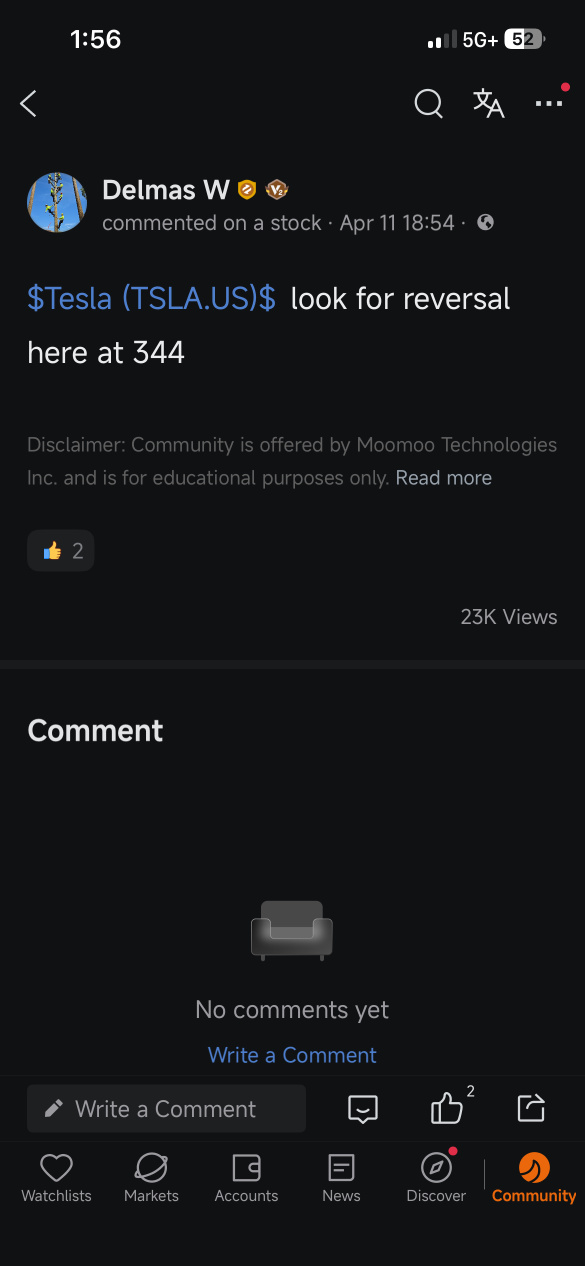Switch to the Watchlists tab
Image resolution: width=585 pixels, height=1266 pixels.
point(56,1178)
